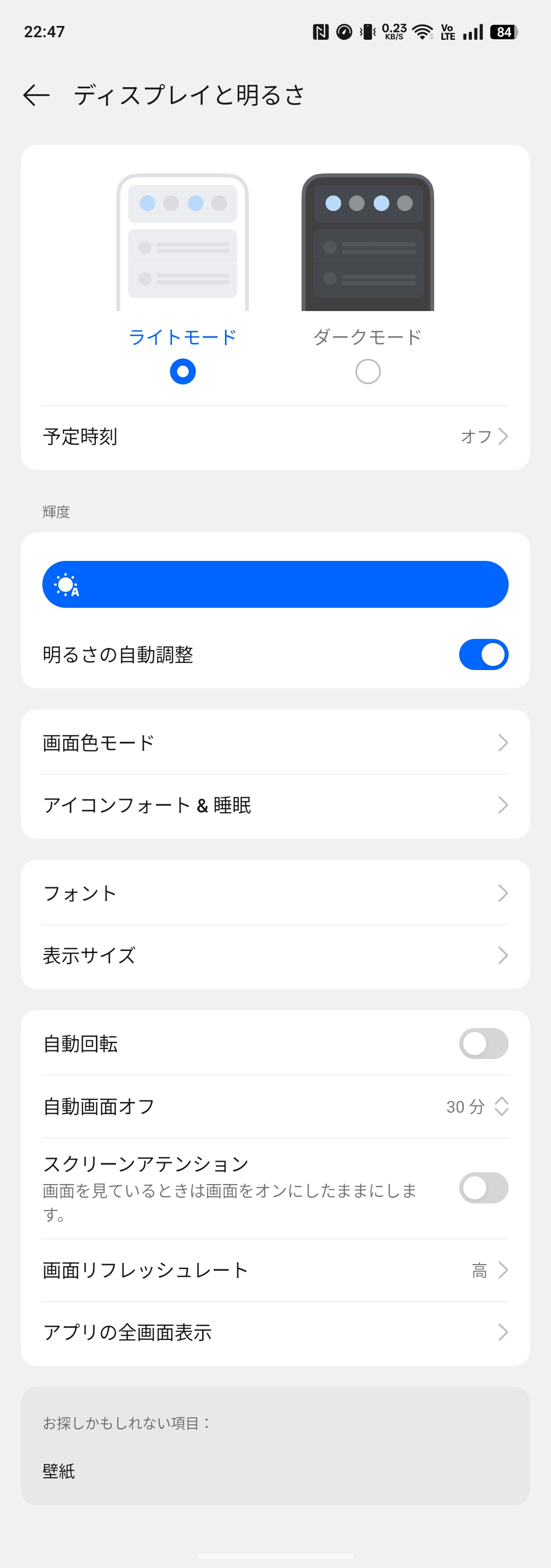Disable 明るさの自動調整 toggle
The width and height of the screenshot is (551, 1568).
point(483,654)
